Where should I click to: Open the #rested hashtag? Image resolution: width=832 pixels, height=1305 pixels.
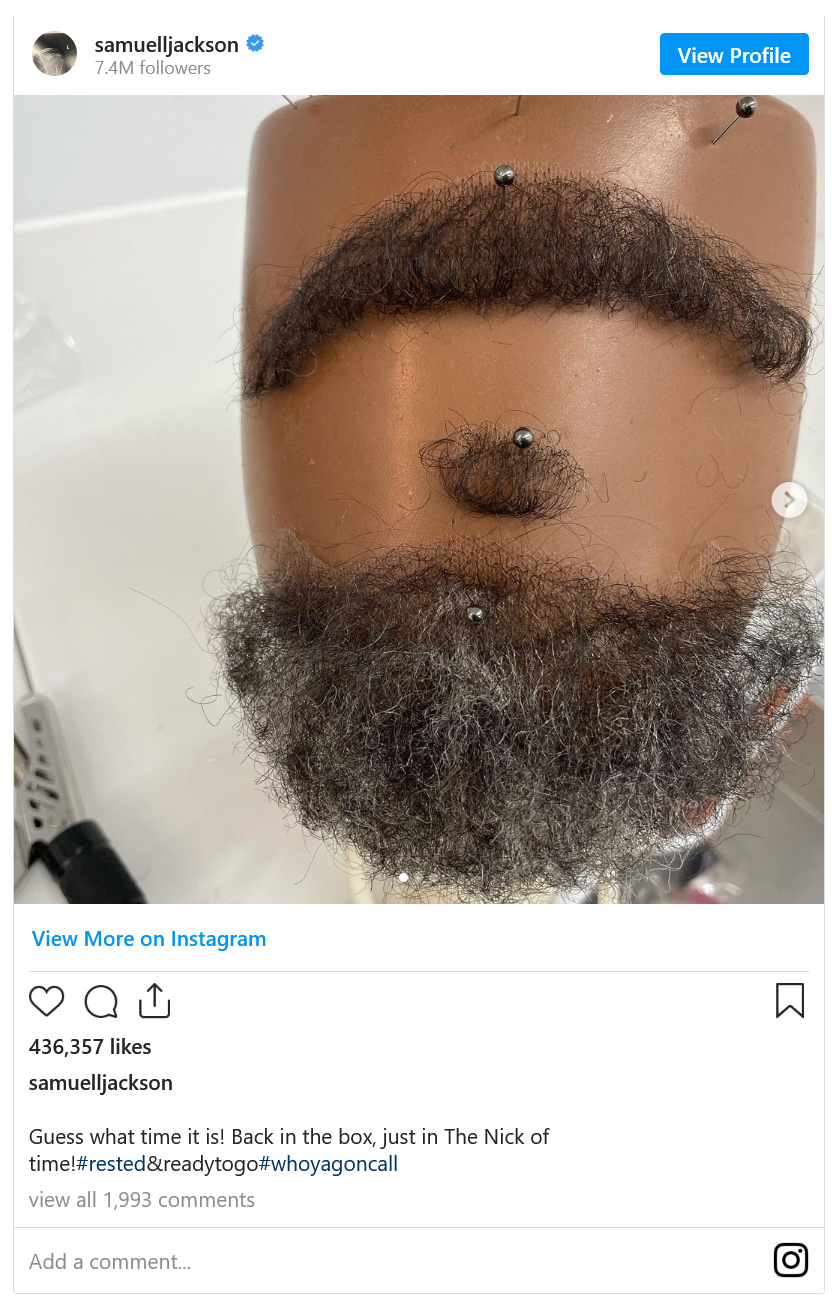pyautogui.click(x=111, y=1164)
